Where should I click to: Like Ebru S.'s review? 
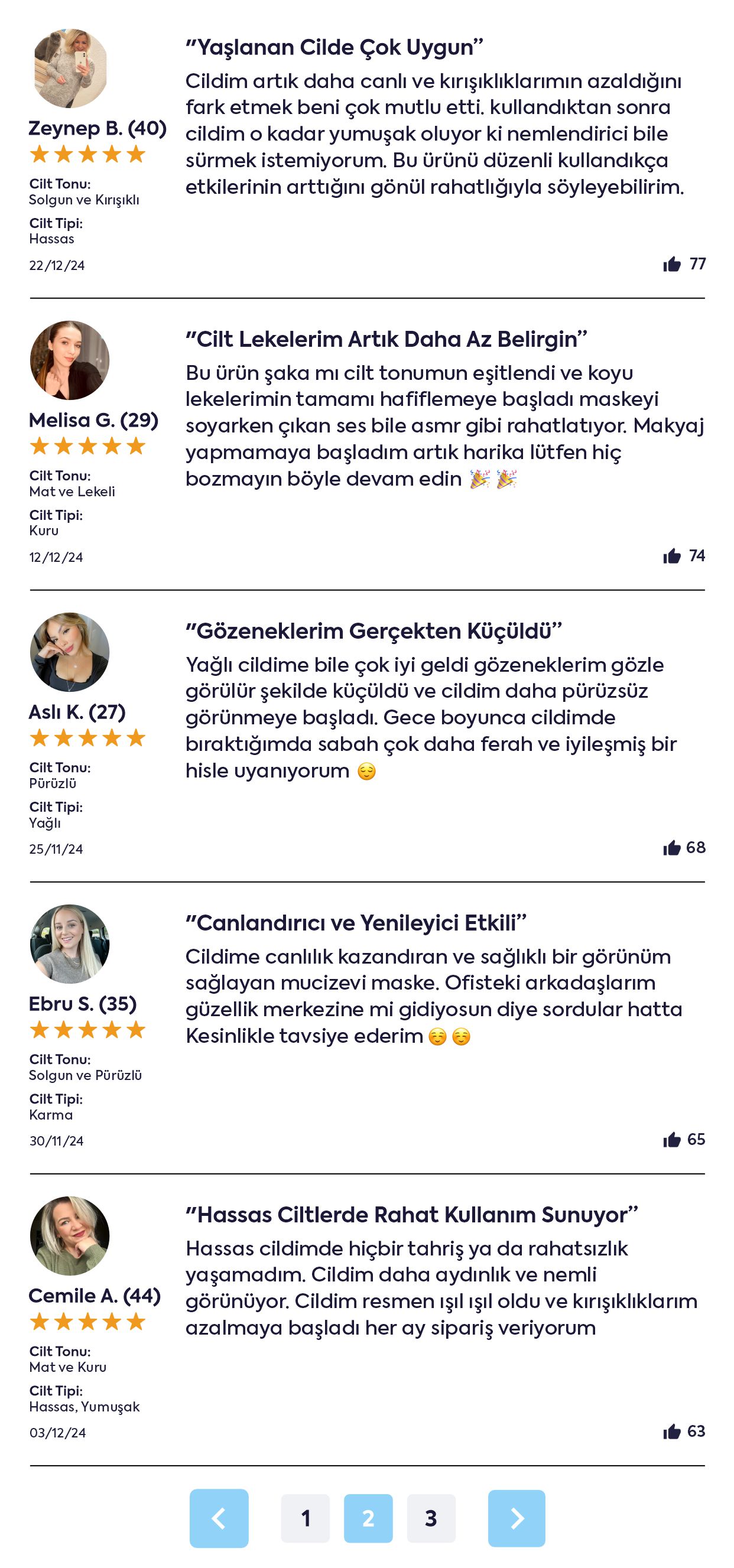(671, 1140)
